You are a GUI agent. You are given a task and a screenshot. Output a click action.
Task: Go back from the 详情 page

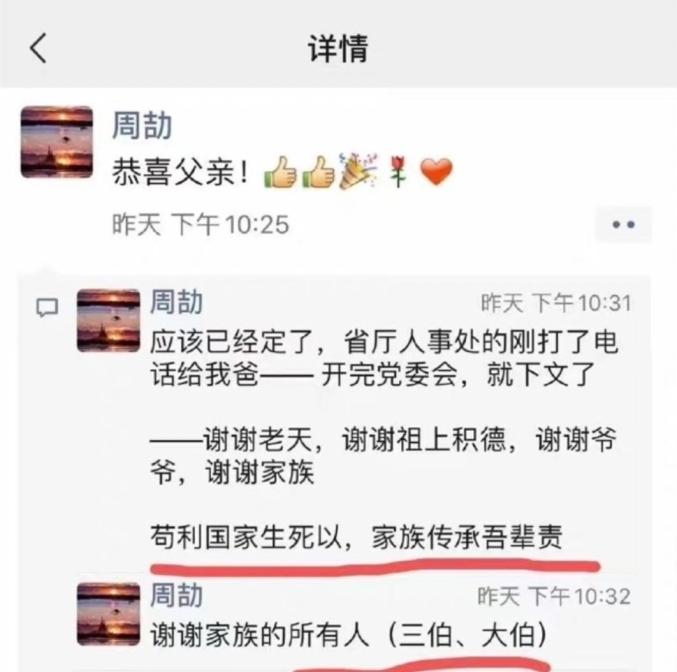(x=38, y=48)
